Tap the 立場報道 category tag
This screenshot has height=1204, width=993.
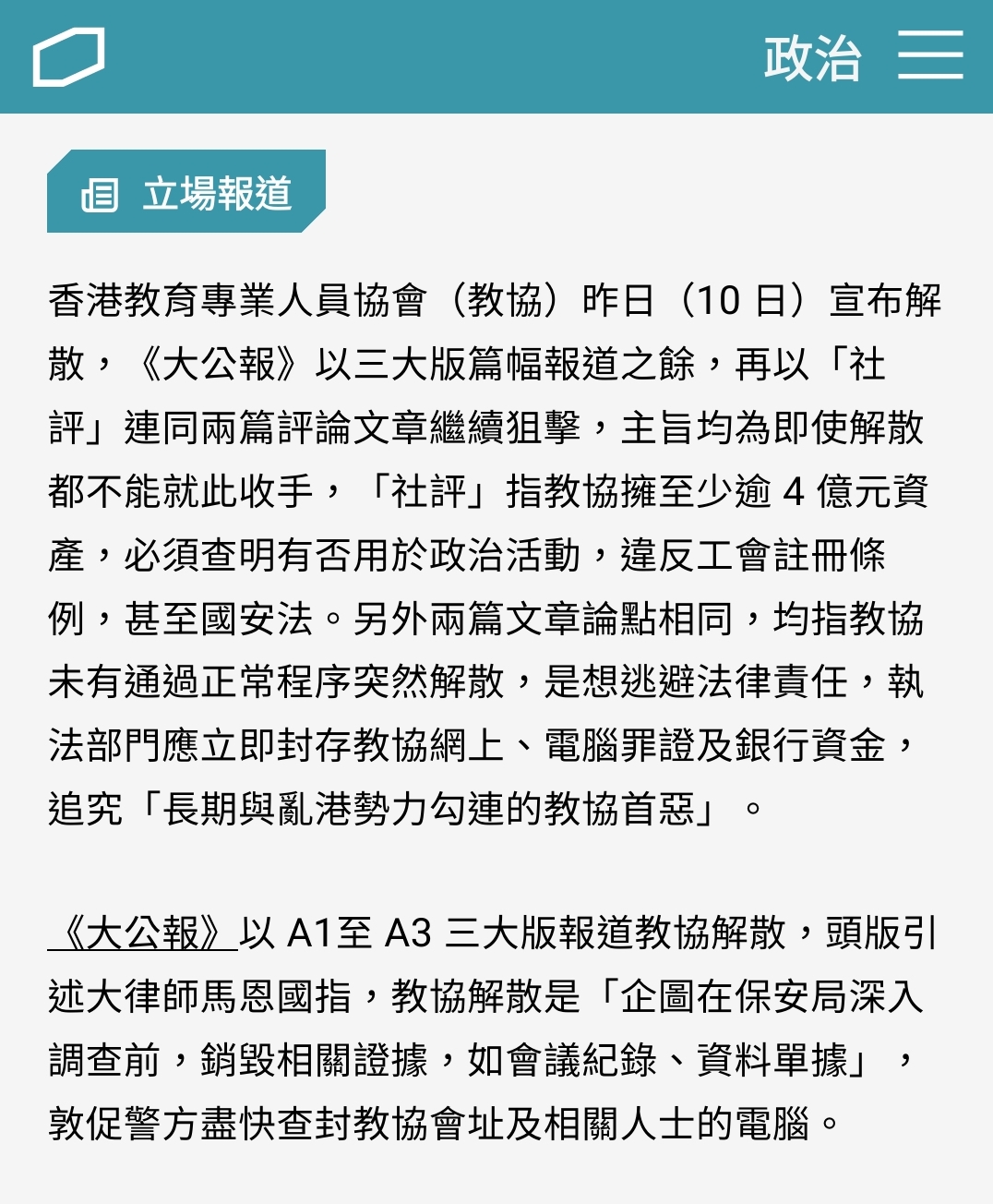(x=186, y=192)
